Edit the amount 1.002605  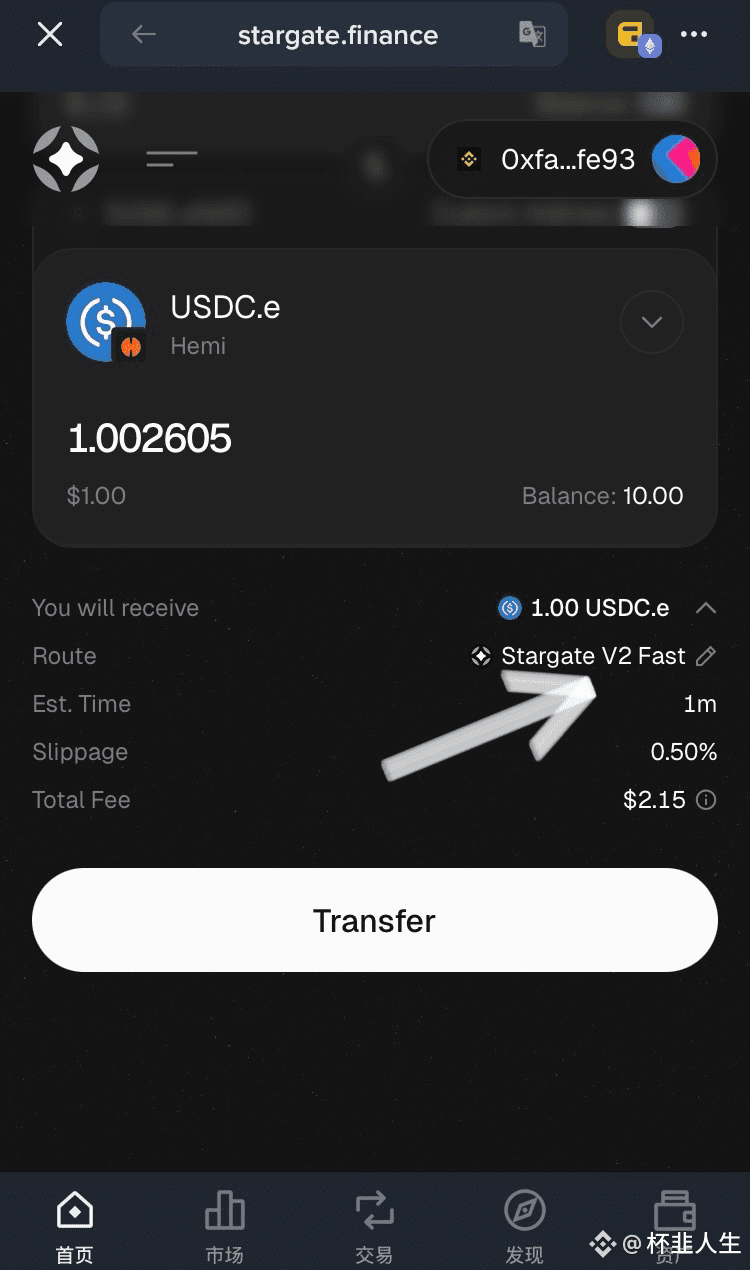(150, 439)
